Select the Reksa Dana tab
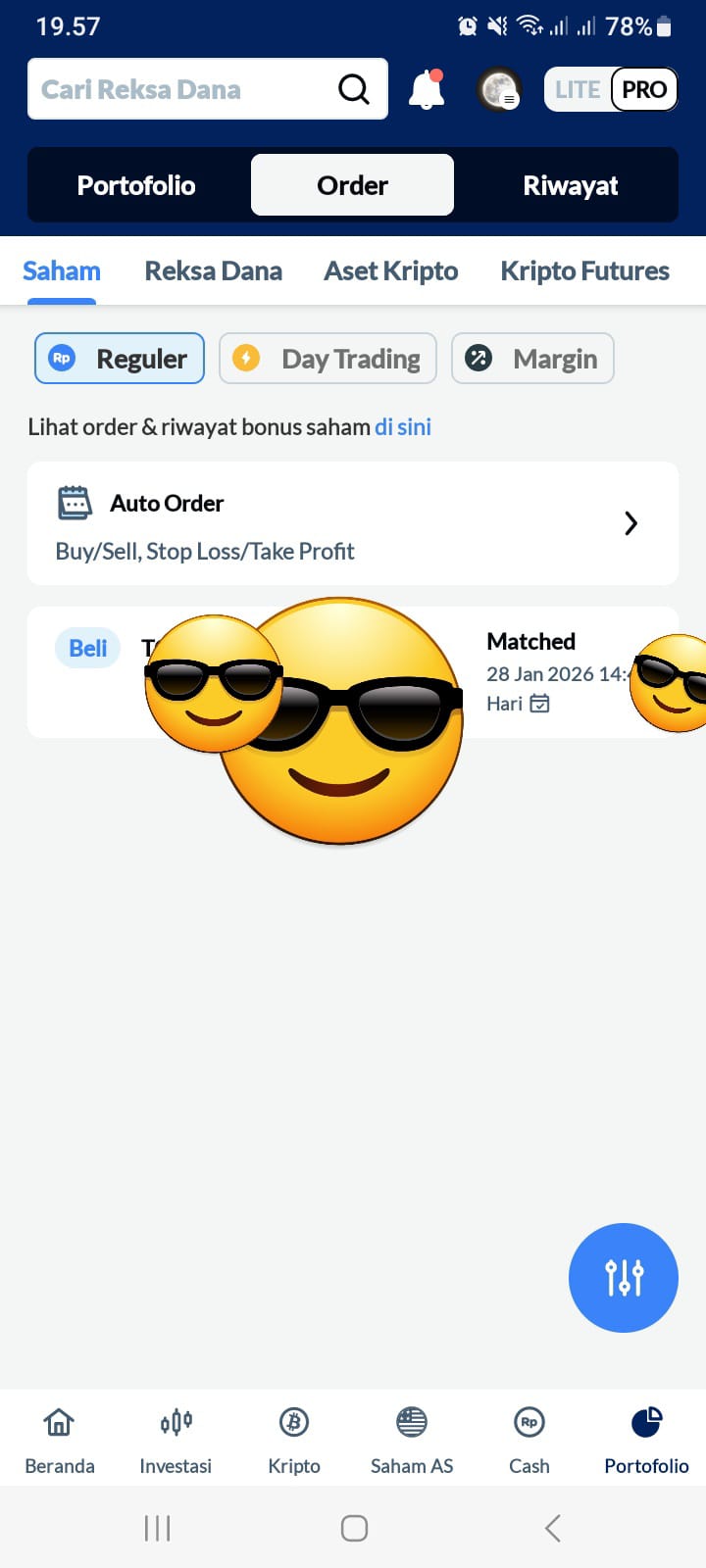 (x=213, y=271)
